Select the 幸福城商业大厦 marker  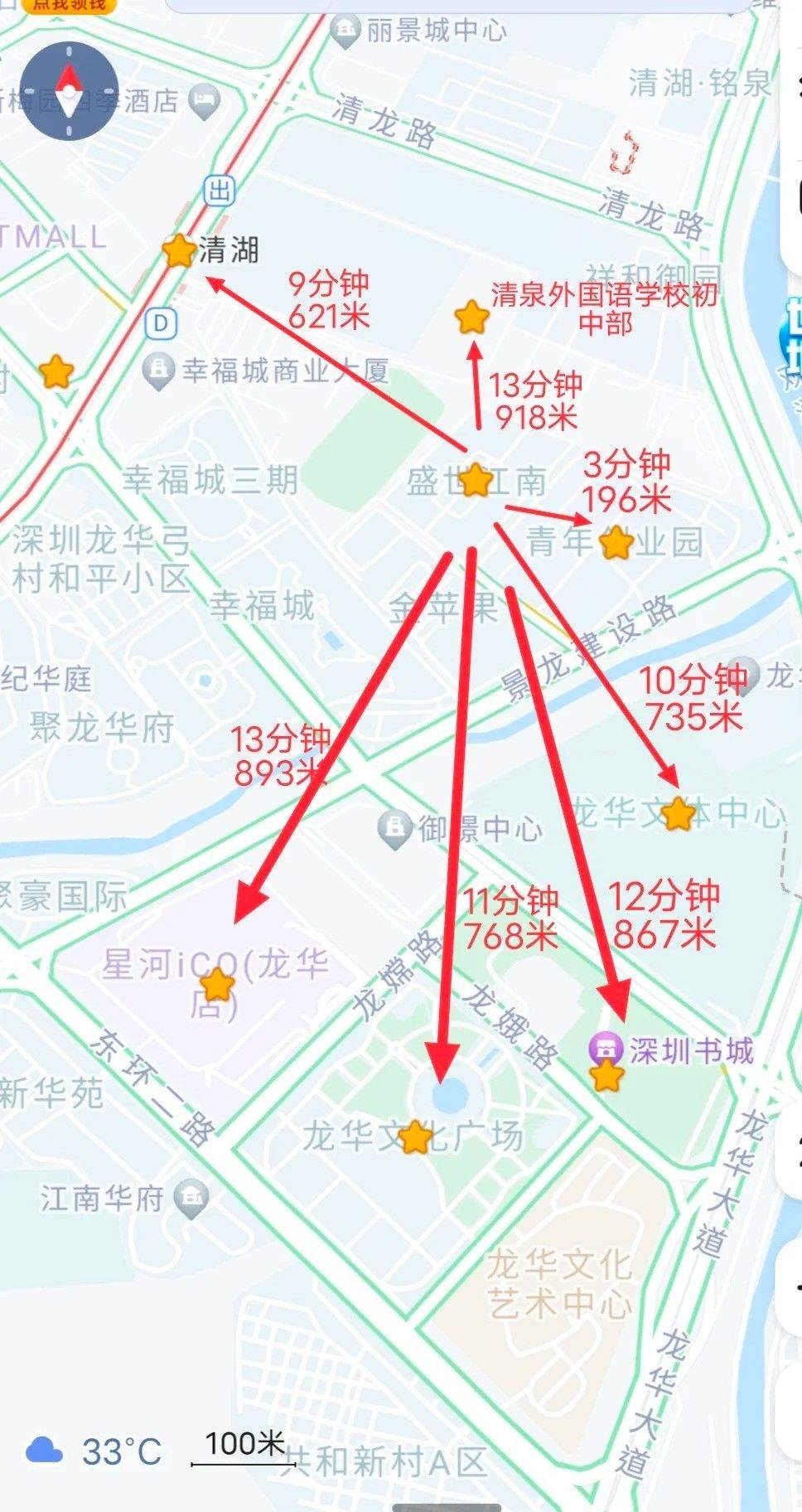(157, 370)
